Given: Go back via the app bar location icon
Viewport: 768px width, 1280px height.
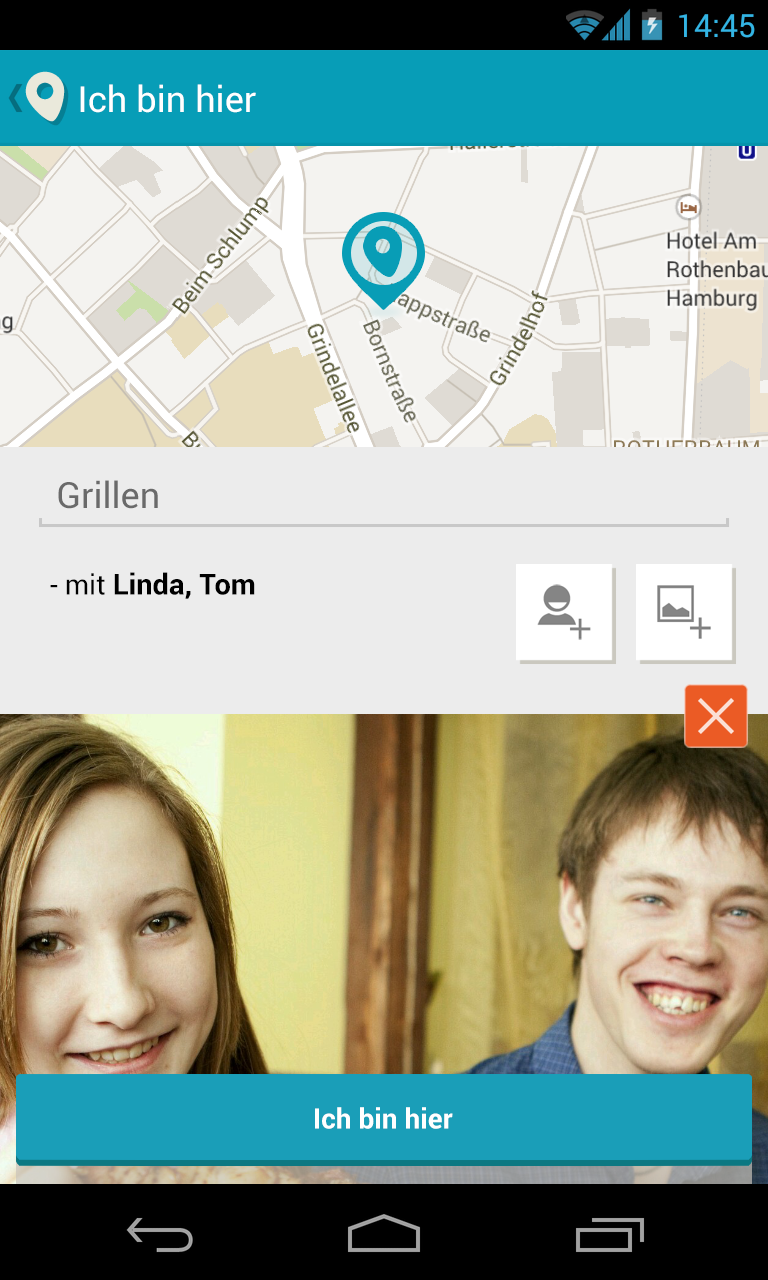Looking at the screenshot, I should 38,98.
